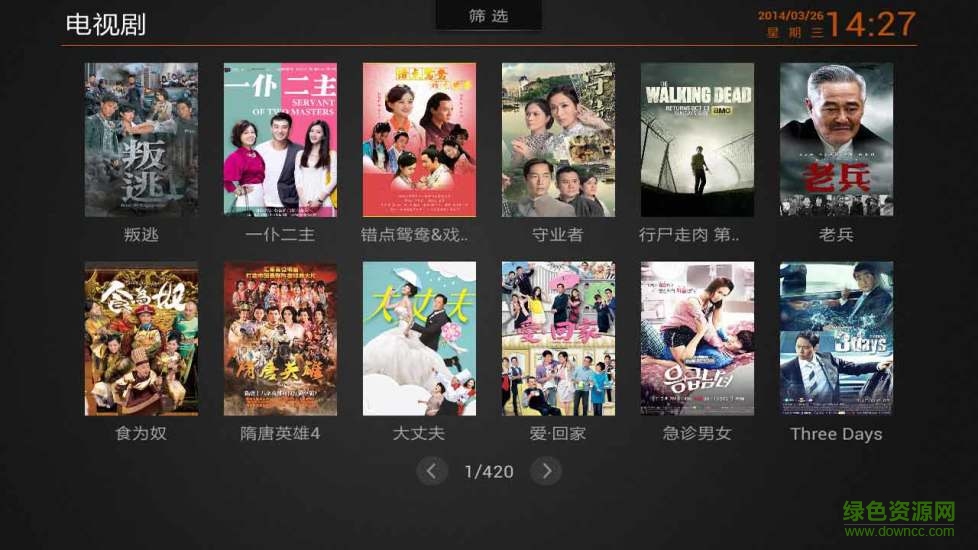Select the 一仆二主 series tile
This screenshot has width=978, height=550.
[x=280, y=140]
